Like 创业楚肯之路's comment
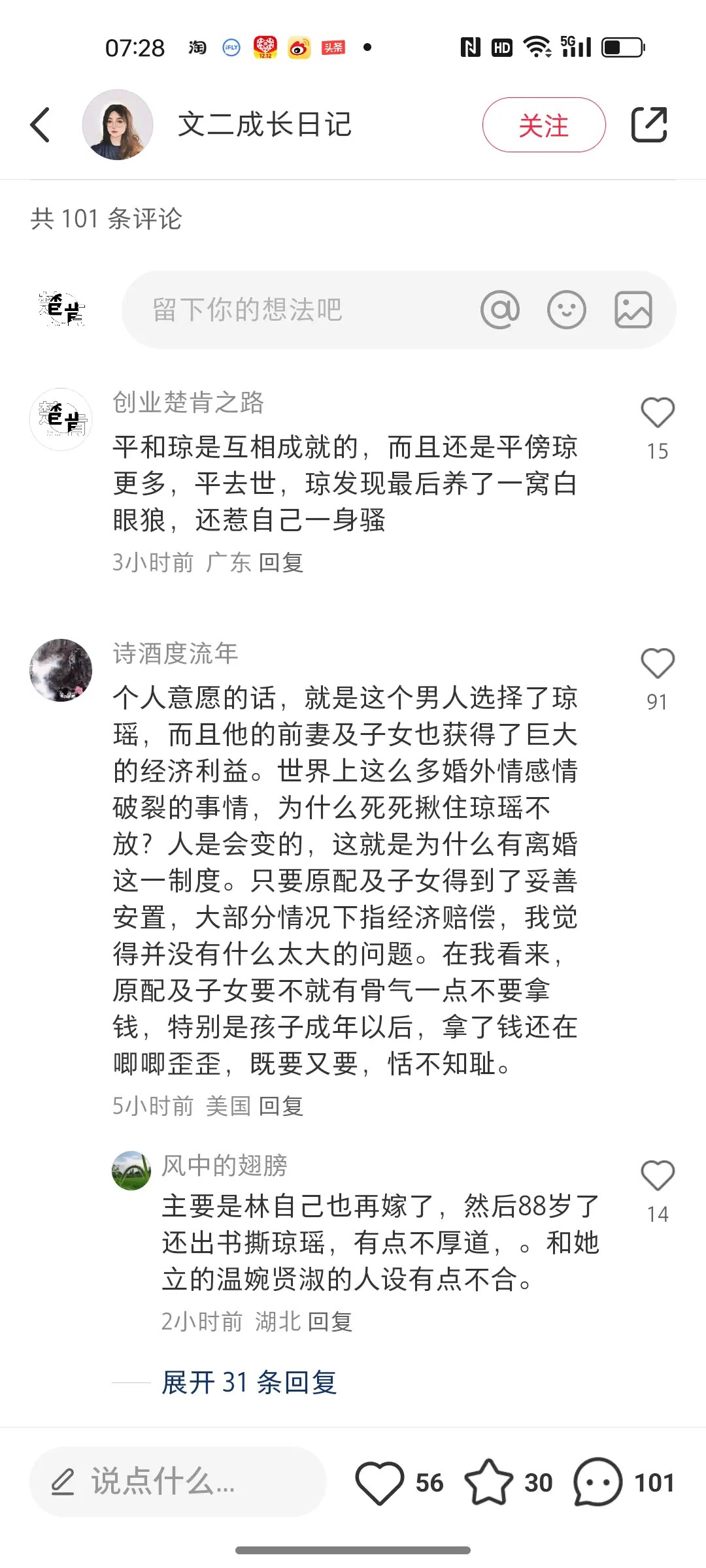This screenshot has height=1568, width=706. (657, 413)
